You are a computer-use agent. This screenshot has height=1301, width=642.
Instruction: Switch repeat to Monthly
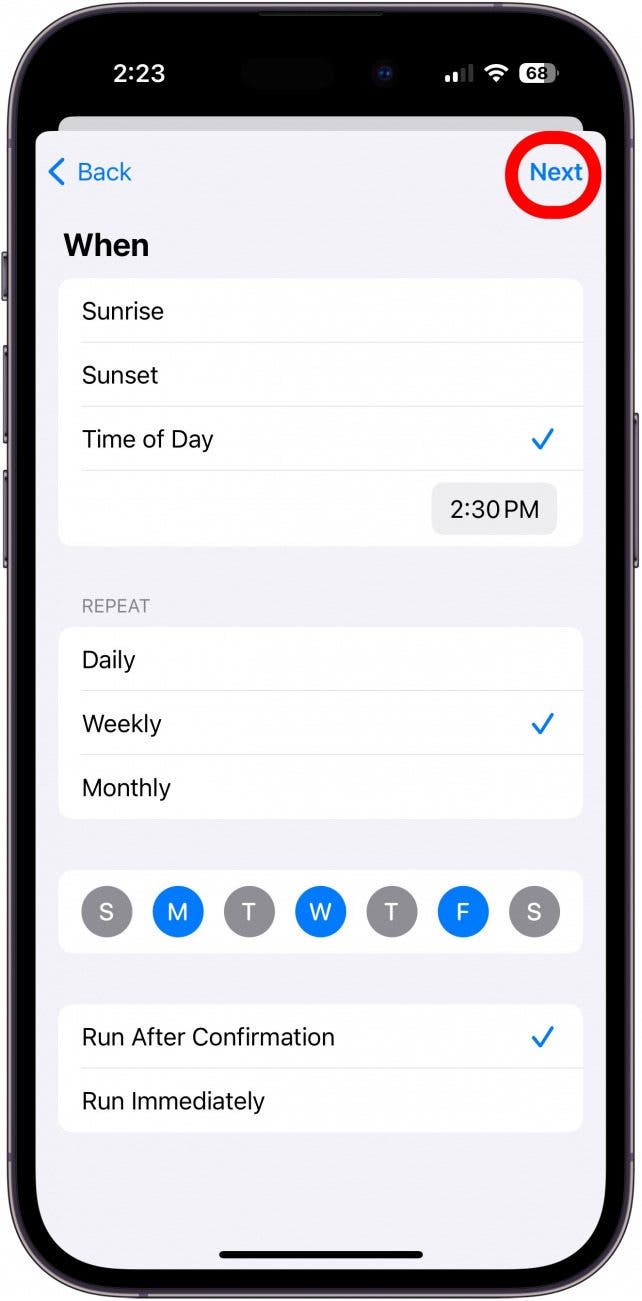click(x=320, y=788)
